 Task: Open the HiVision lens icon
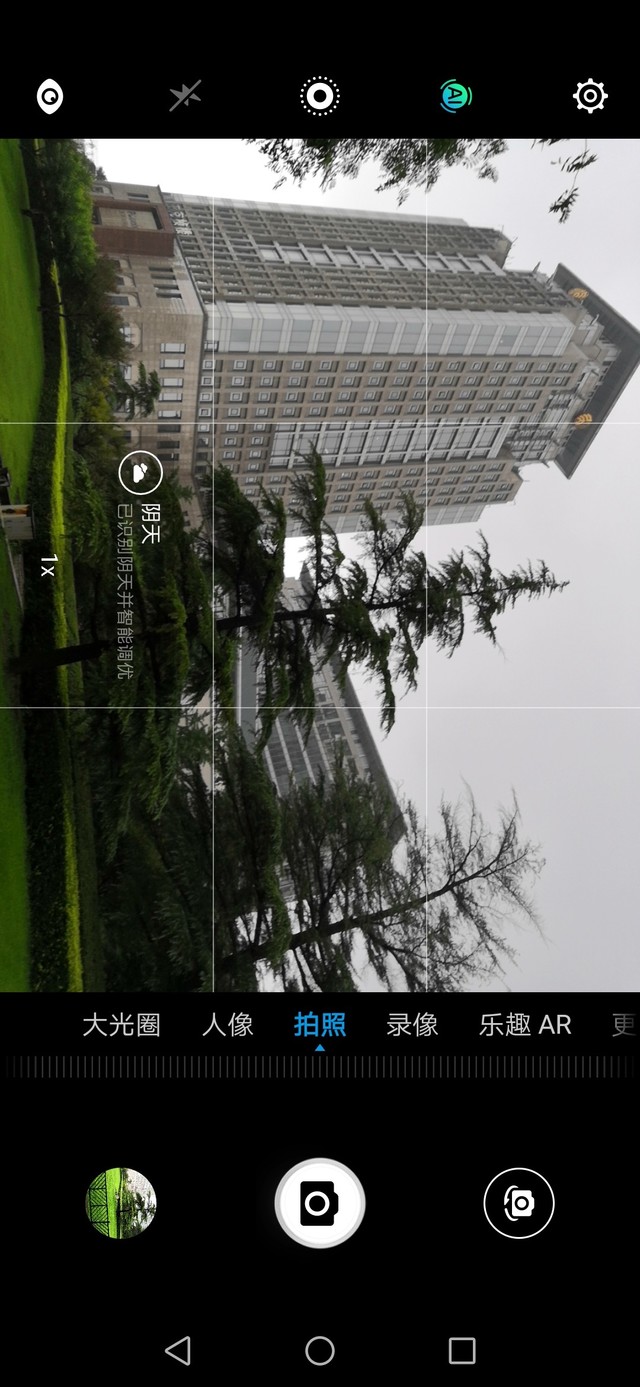50,97
